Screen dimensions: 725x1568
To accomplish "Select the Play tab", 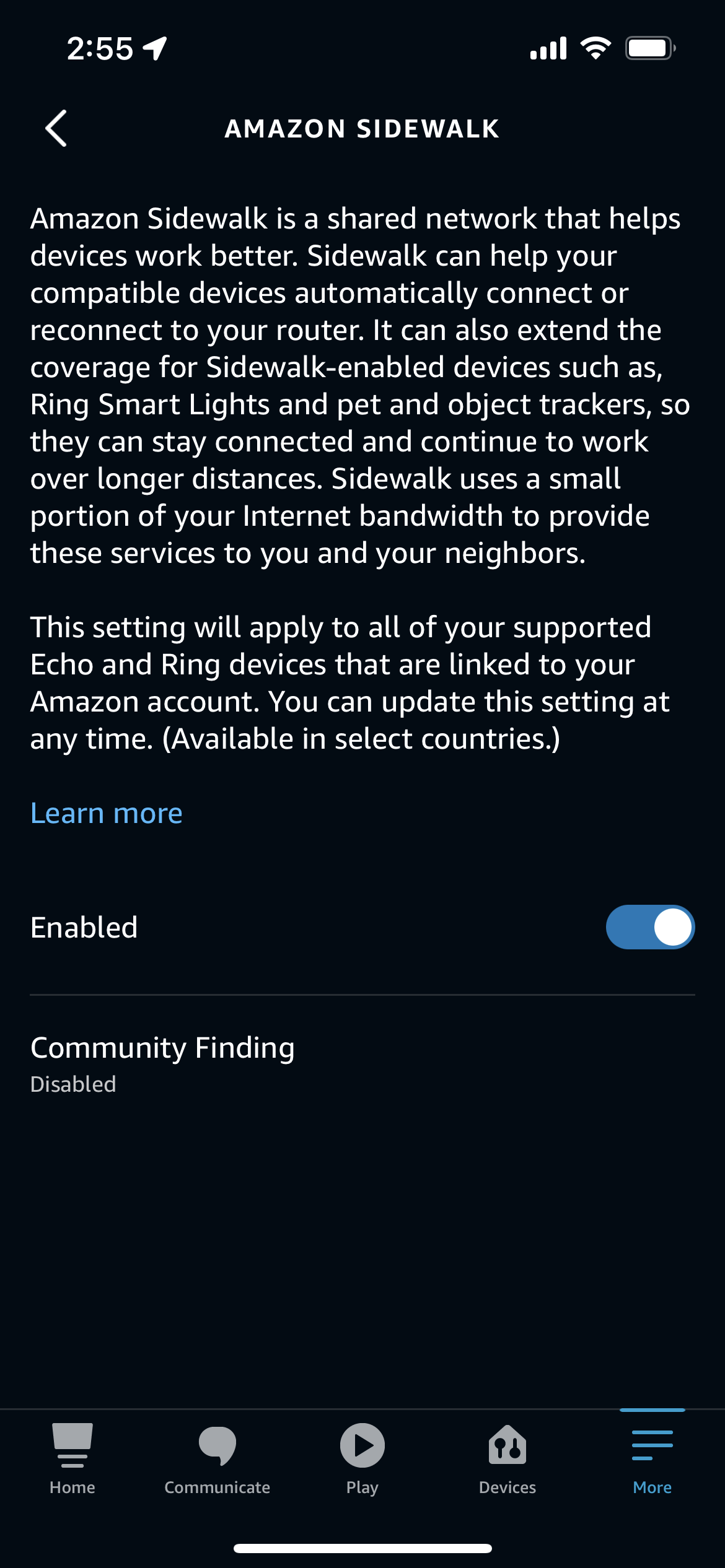I will click(362, 1458).
